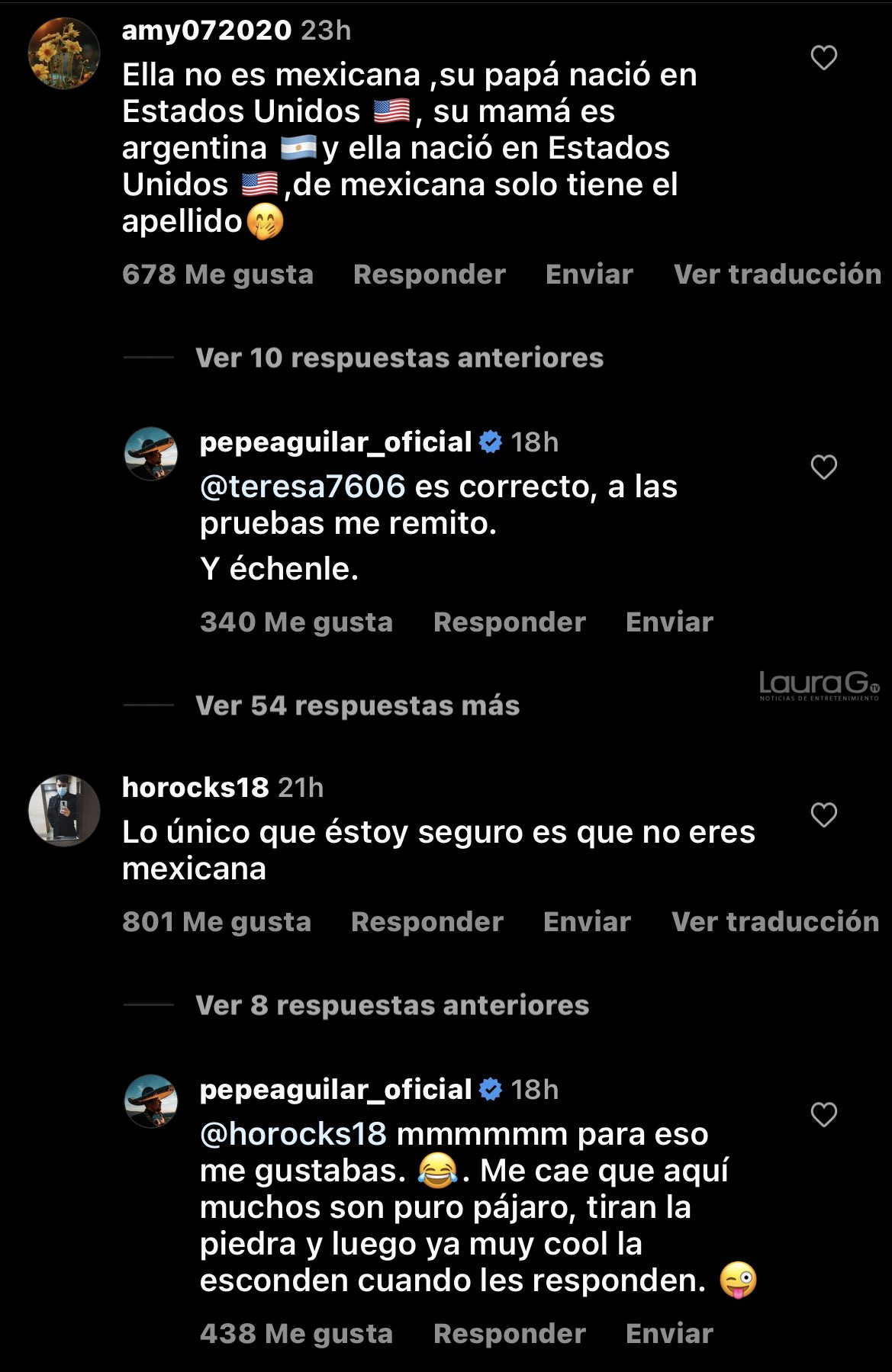Viewport: 892px width, 1372px height.
Task: Expand 'Ver 10 respuestas anteriores'
Action: coord(399,358)
